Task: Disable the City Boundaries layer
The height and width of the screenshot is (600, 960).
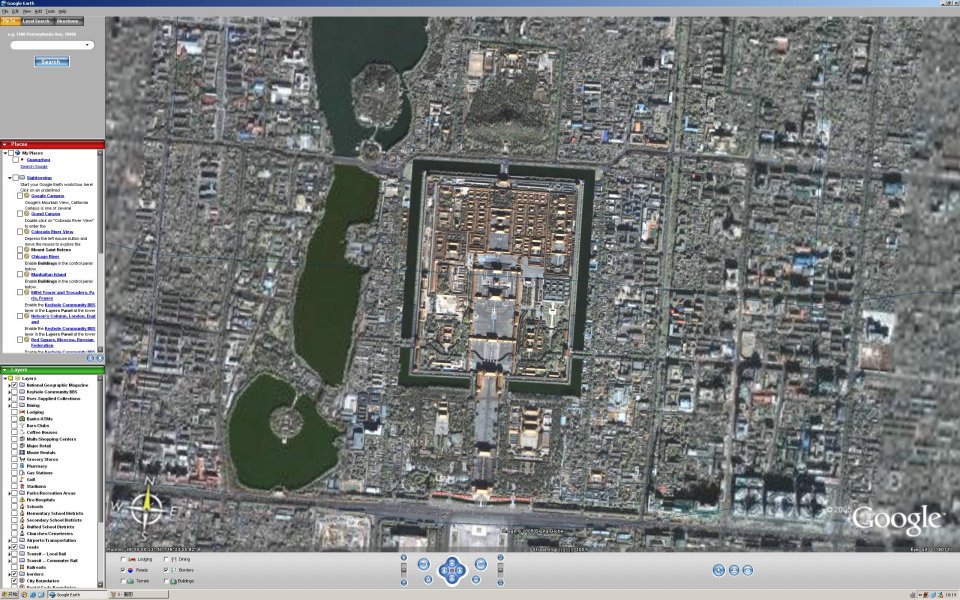Action: (15, 581)
